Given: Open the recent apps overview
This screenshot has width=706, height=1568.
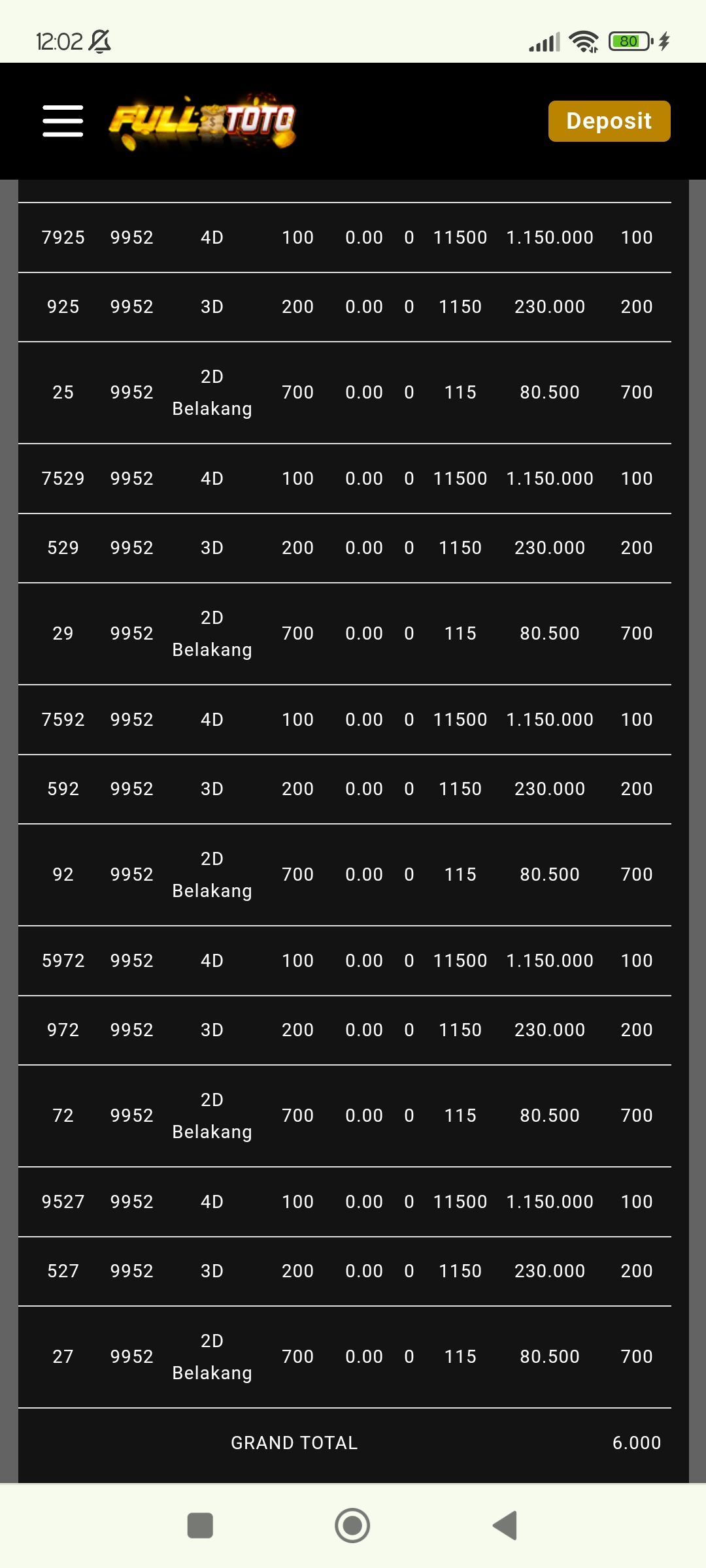Looking at the screenshot, I should coord(200,1526).
